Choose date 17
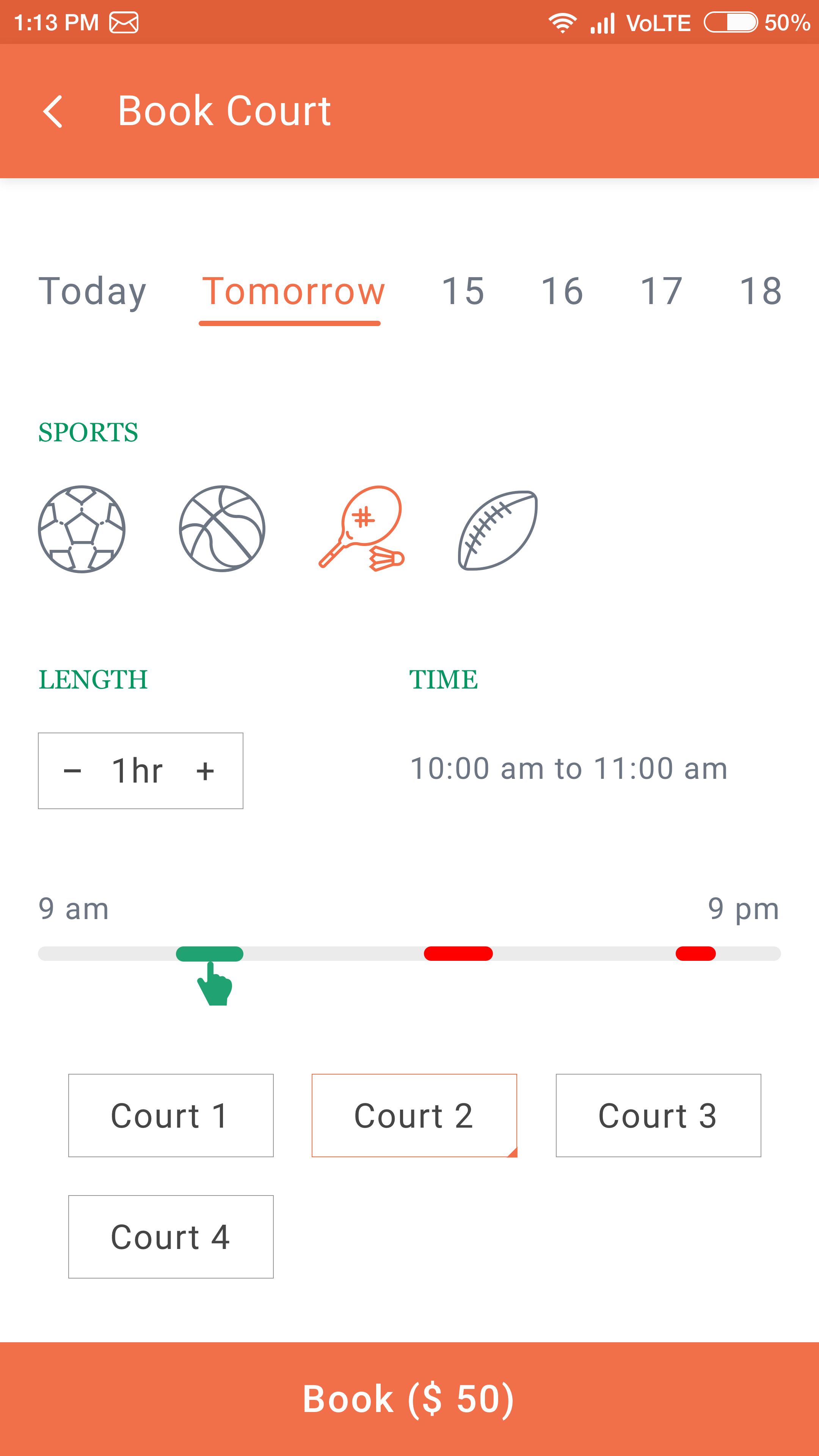This screenshot has height=1456, width=819. [661, 292]
